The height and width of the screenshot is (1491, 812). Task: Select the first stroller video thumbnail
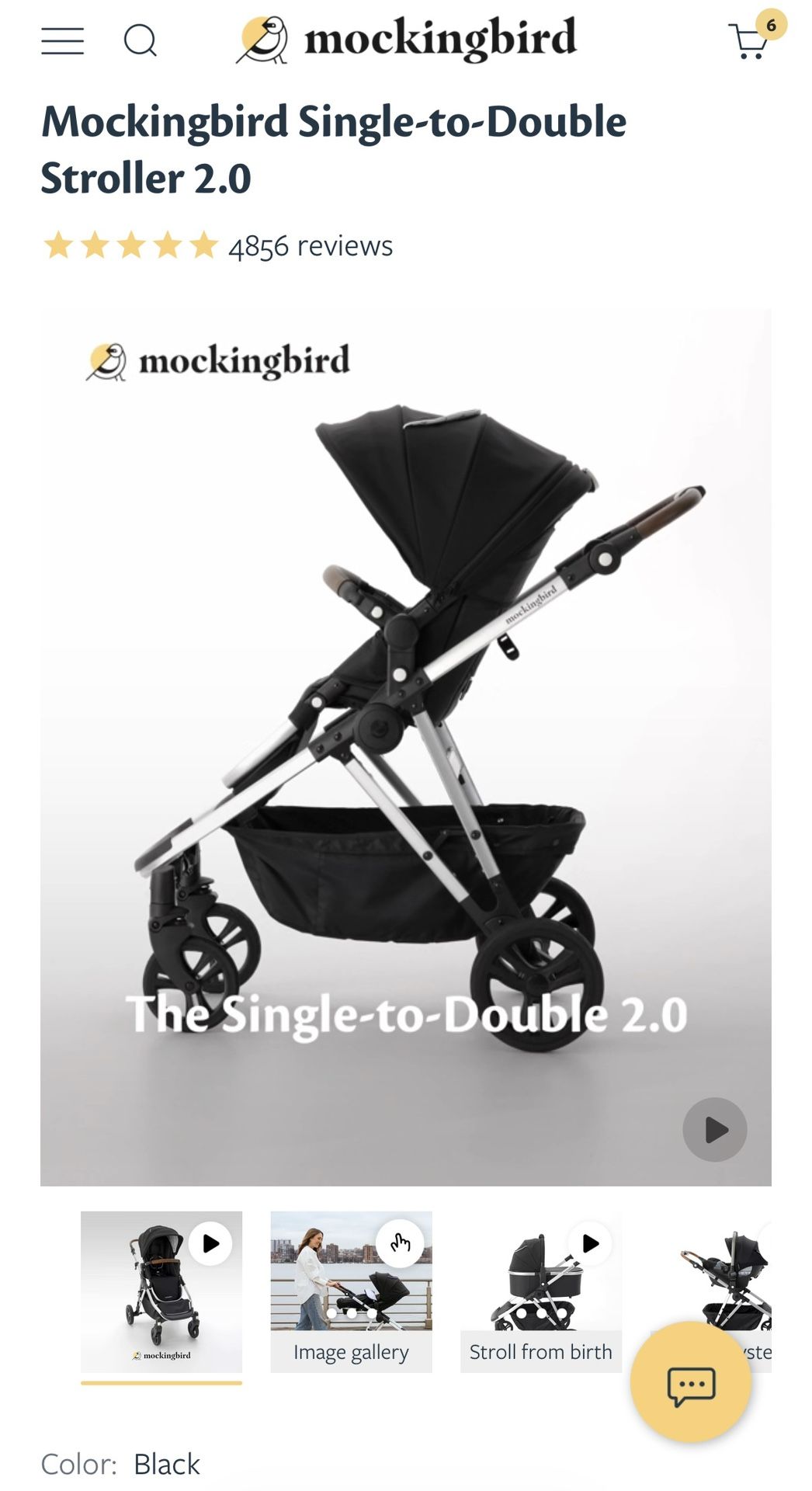[x=161, y=1291]
